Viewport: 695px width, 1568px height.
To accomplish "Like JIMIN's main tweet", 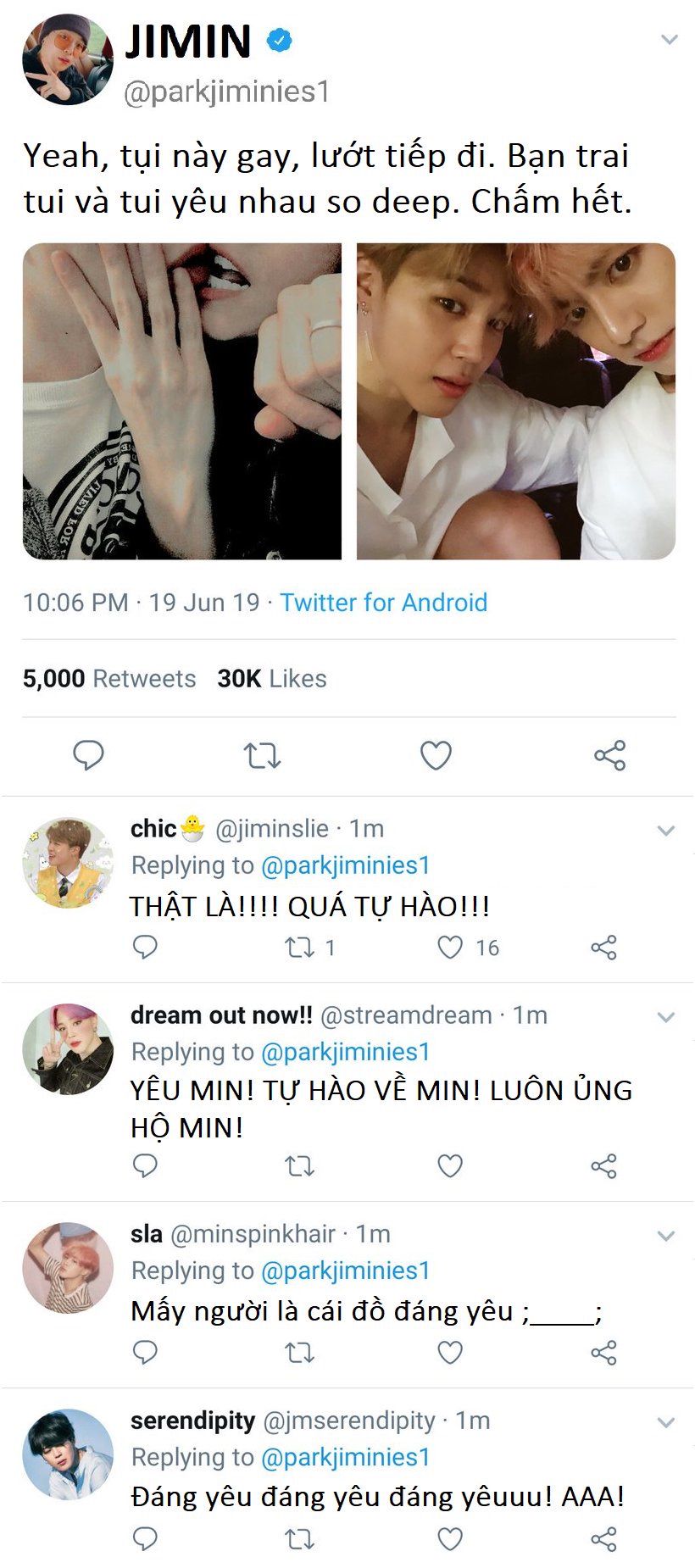I will [436, 754].
